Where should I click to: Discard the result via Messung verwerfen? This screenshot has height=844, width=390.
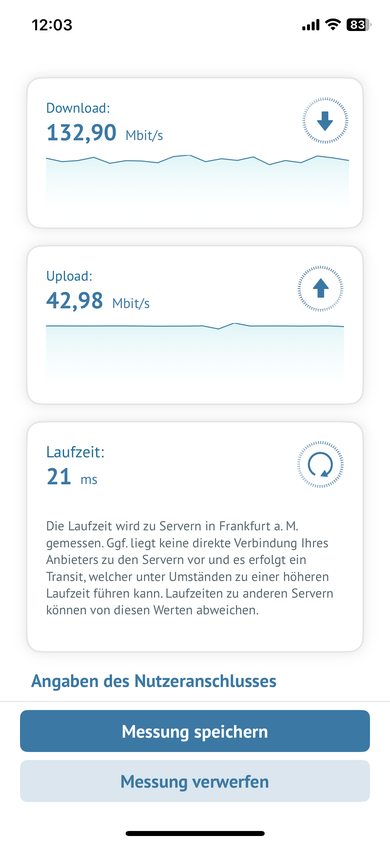(x=195, y=781)
